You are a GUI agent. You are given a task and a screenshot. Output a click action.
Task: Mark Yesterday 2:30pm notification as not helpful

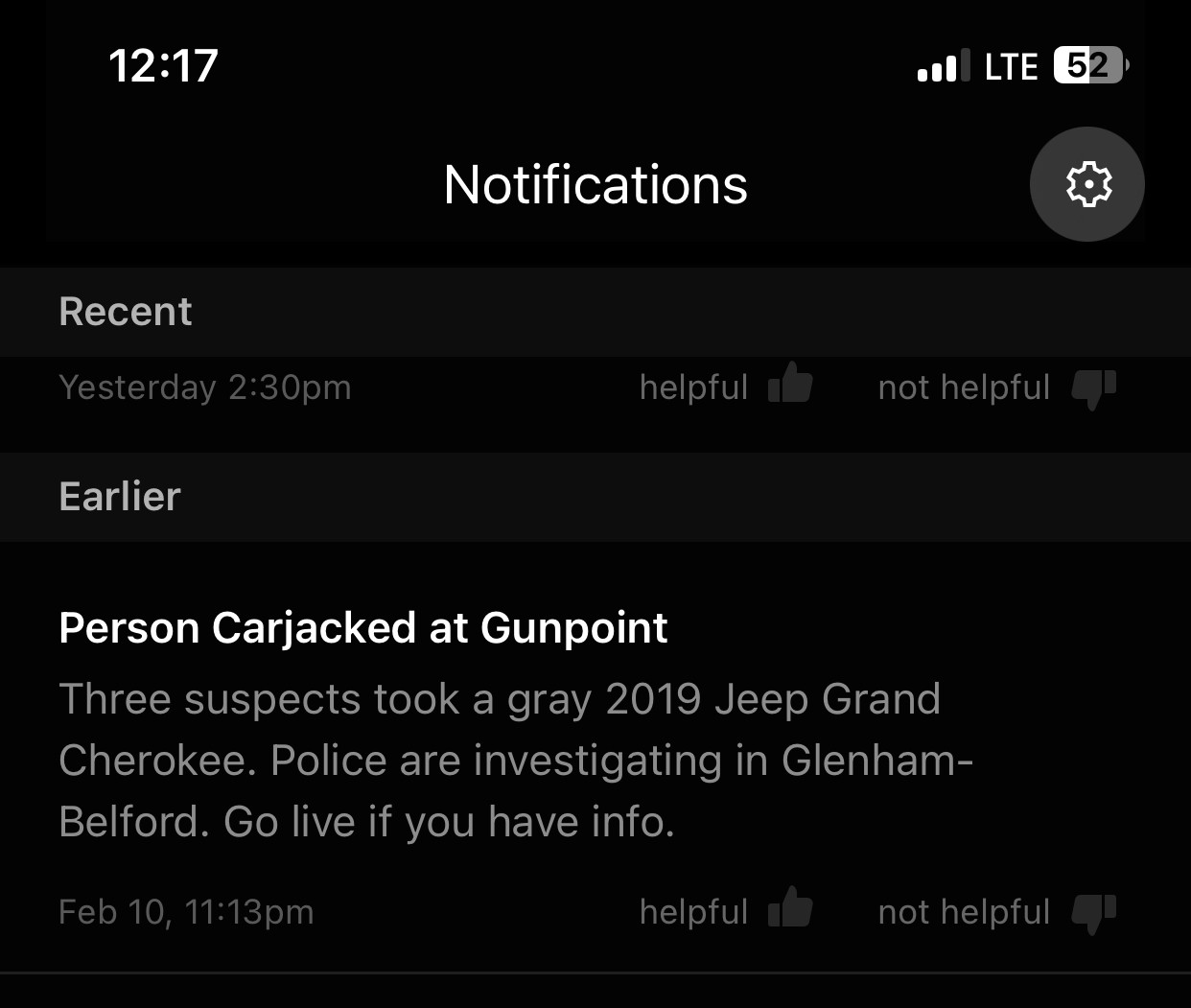point(996,387)
